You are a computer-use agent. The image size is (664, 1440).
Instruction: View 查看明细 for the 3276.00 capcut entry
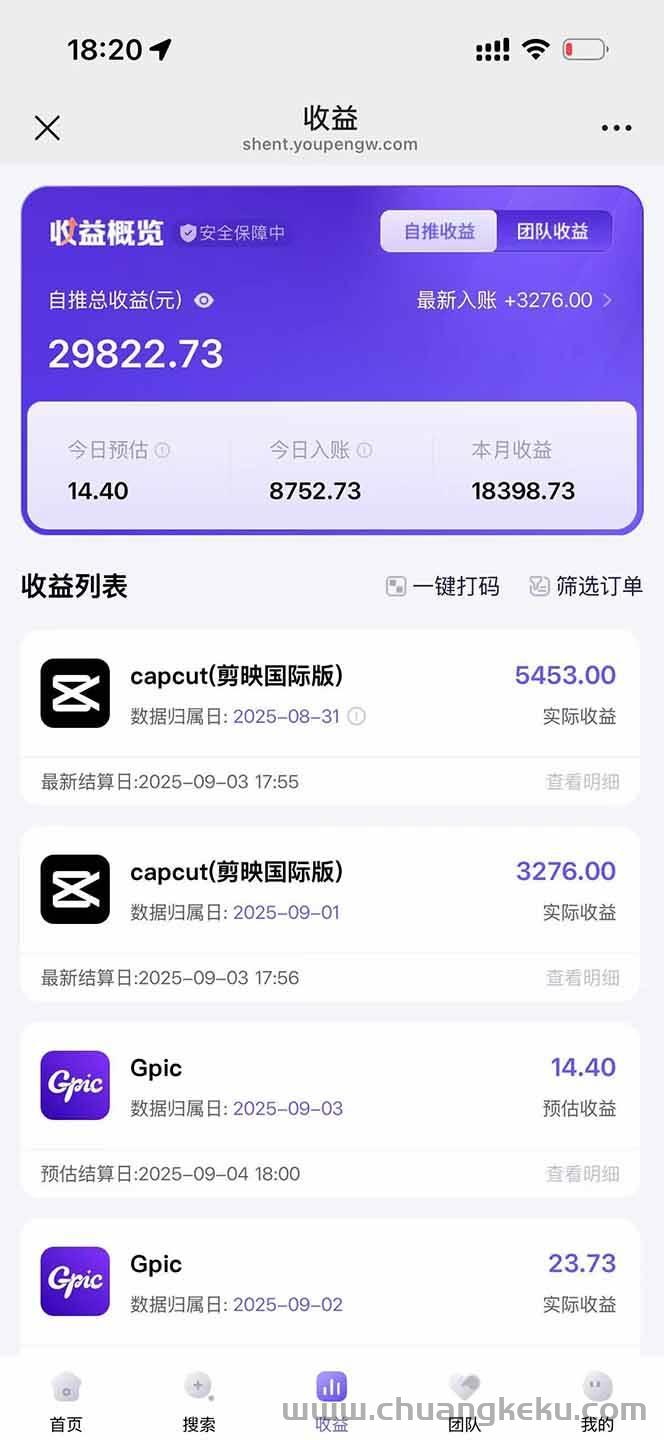point(583,978)
